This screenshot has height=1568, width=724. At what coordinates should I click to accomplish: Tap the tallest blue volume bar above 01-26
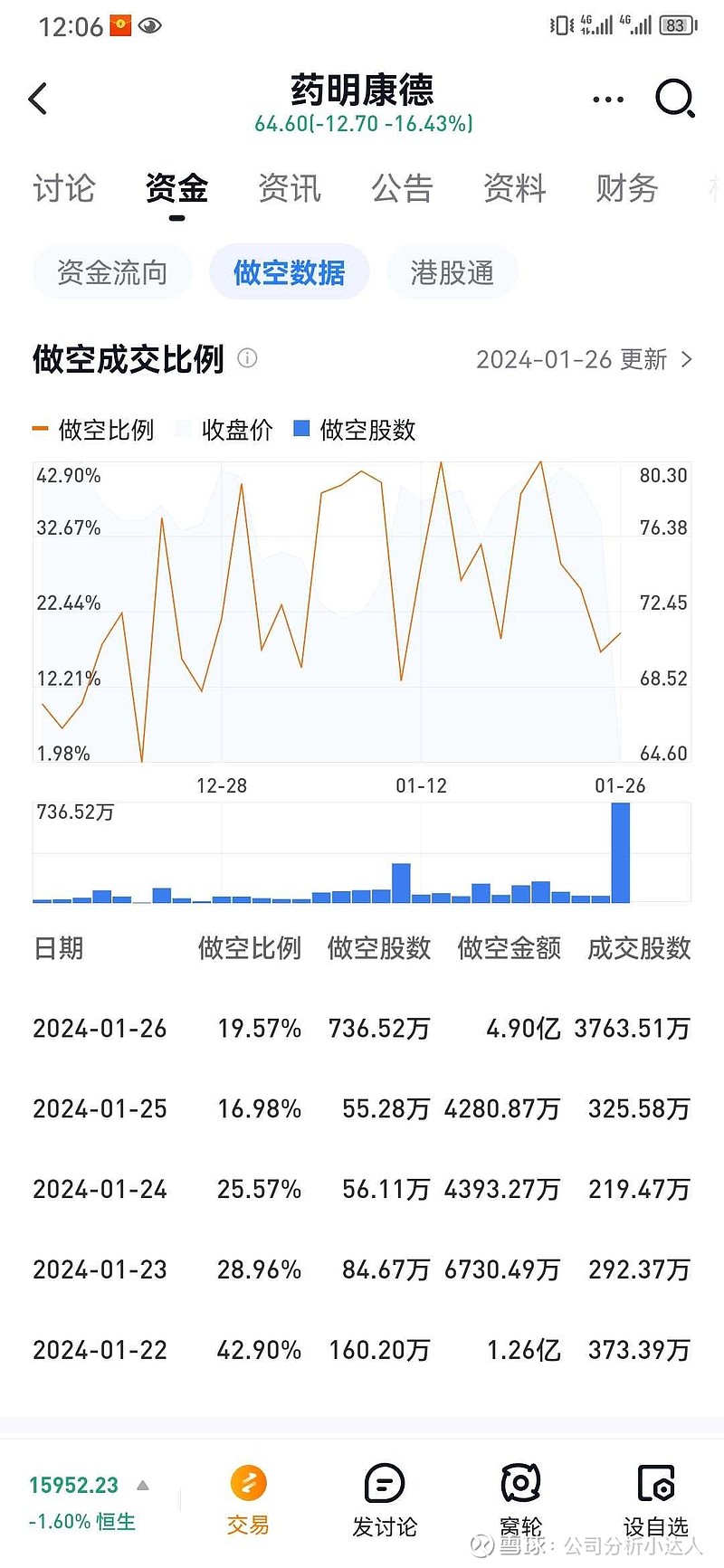tap(620, 851)
